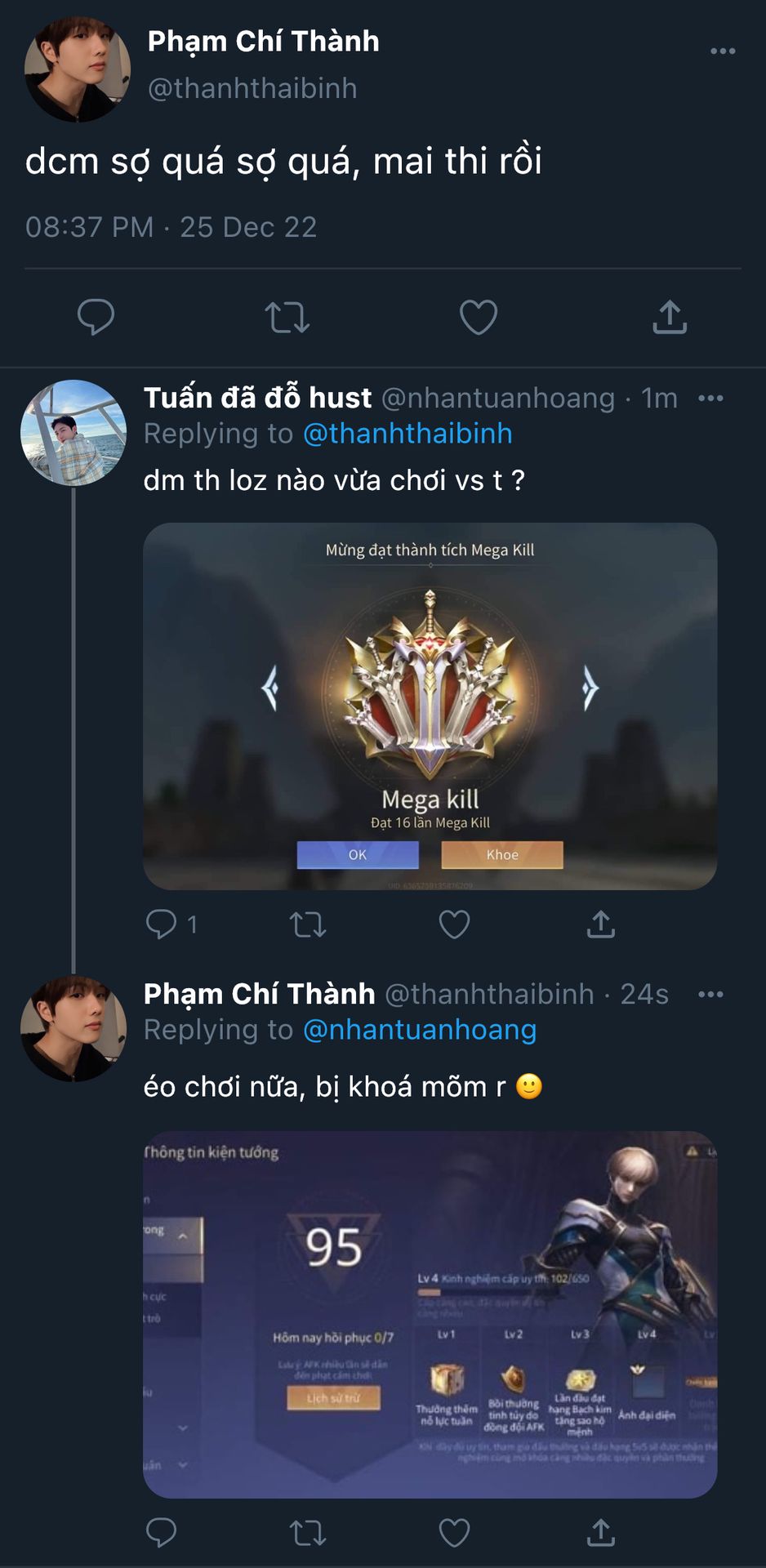Open overflow menu on Tuấn's reply
The width and height of the screenshot is (766, 1568).
click(x=710, y=399)
